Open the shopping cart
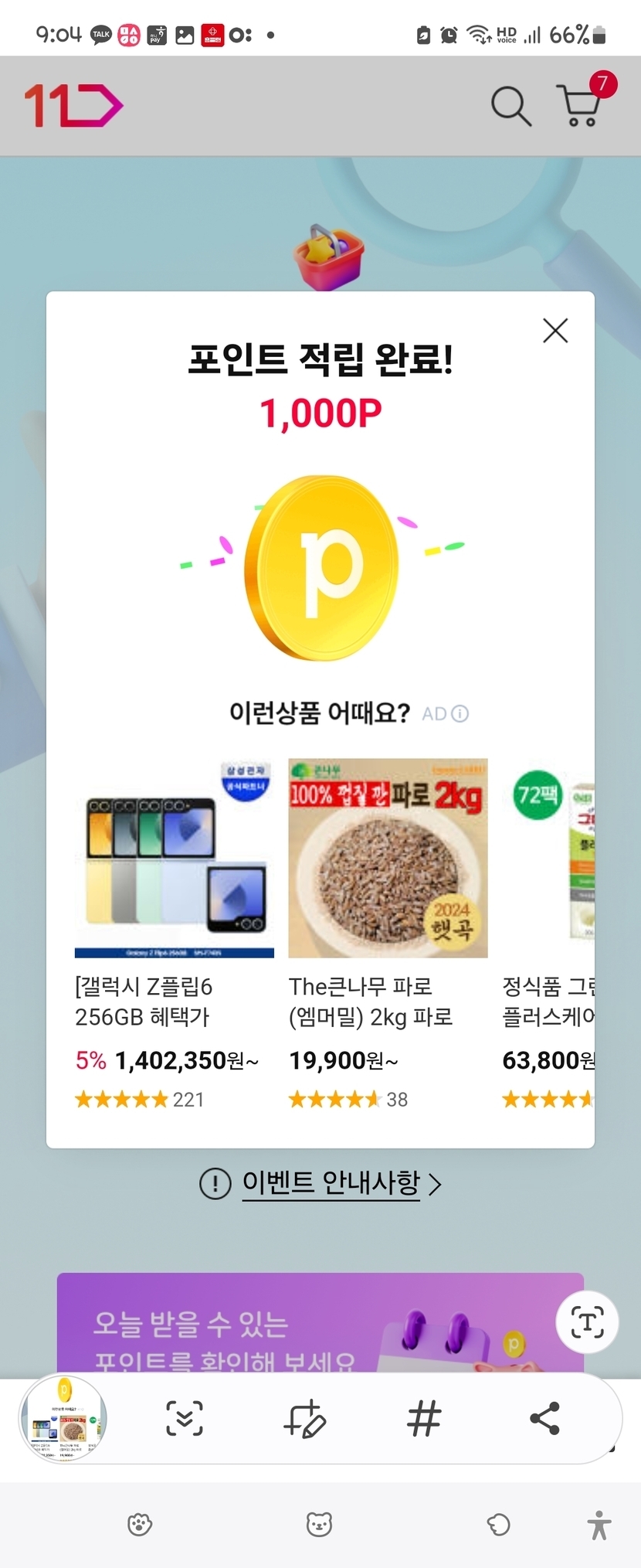 581,106
